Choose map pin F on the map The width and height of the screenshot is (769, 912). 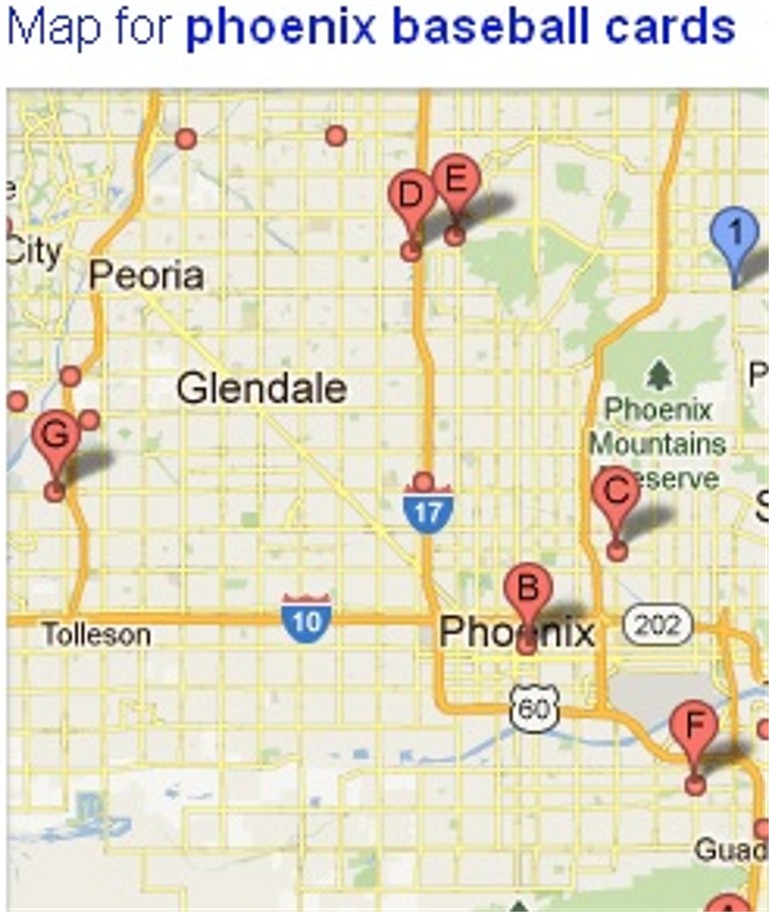pos(693,728)
